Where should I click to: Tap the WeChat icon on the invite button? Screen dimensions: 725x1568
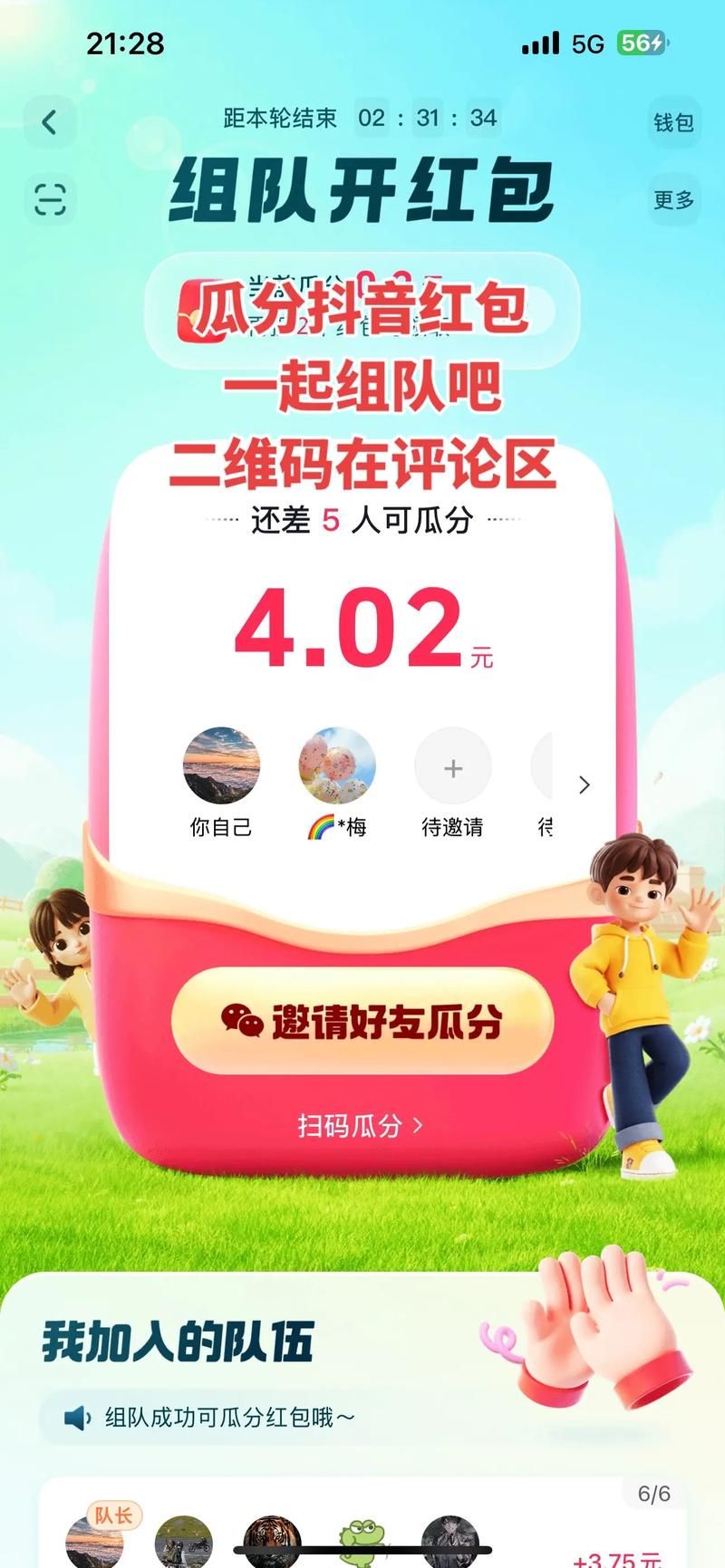click(241, 1019)
